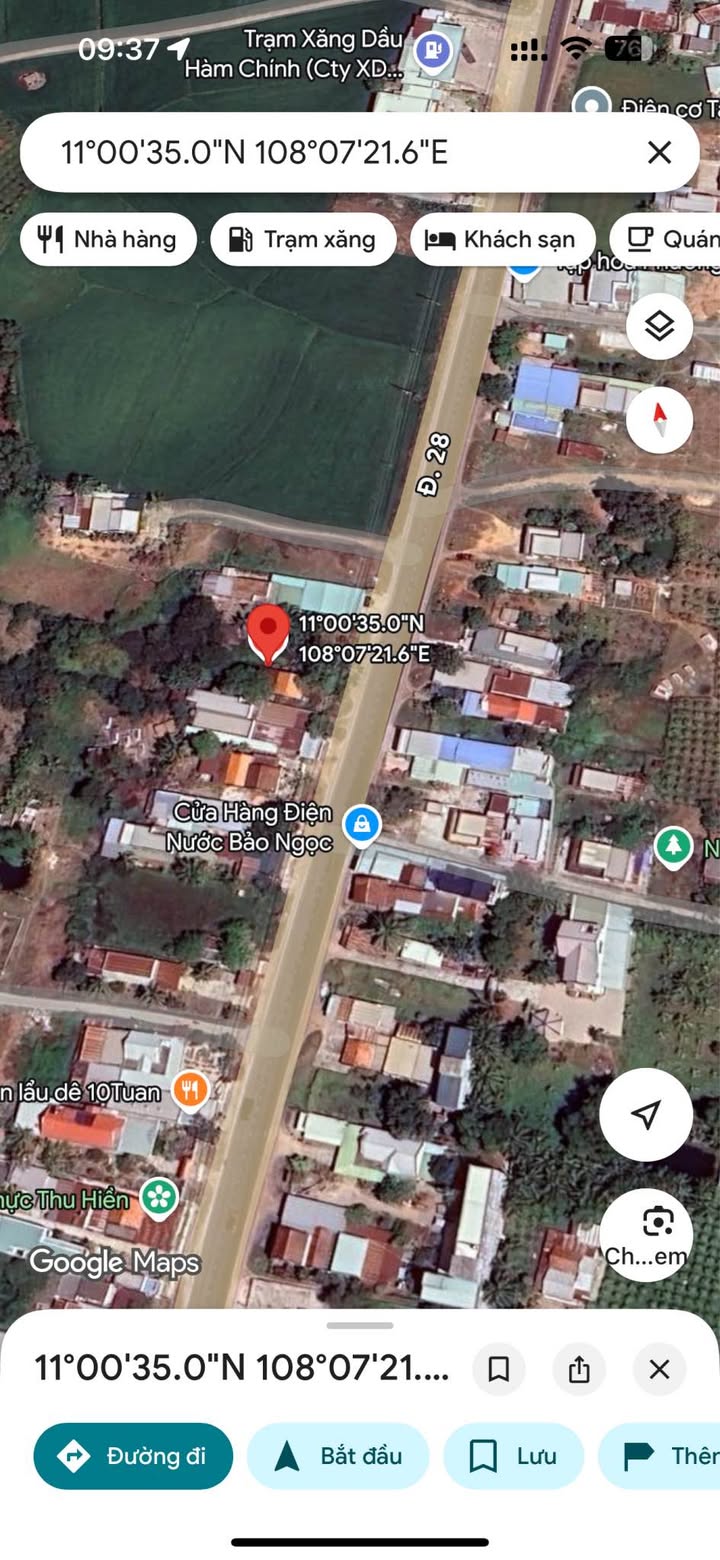Show Khách sạn nearby

(502, 239)
